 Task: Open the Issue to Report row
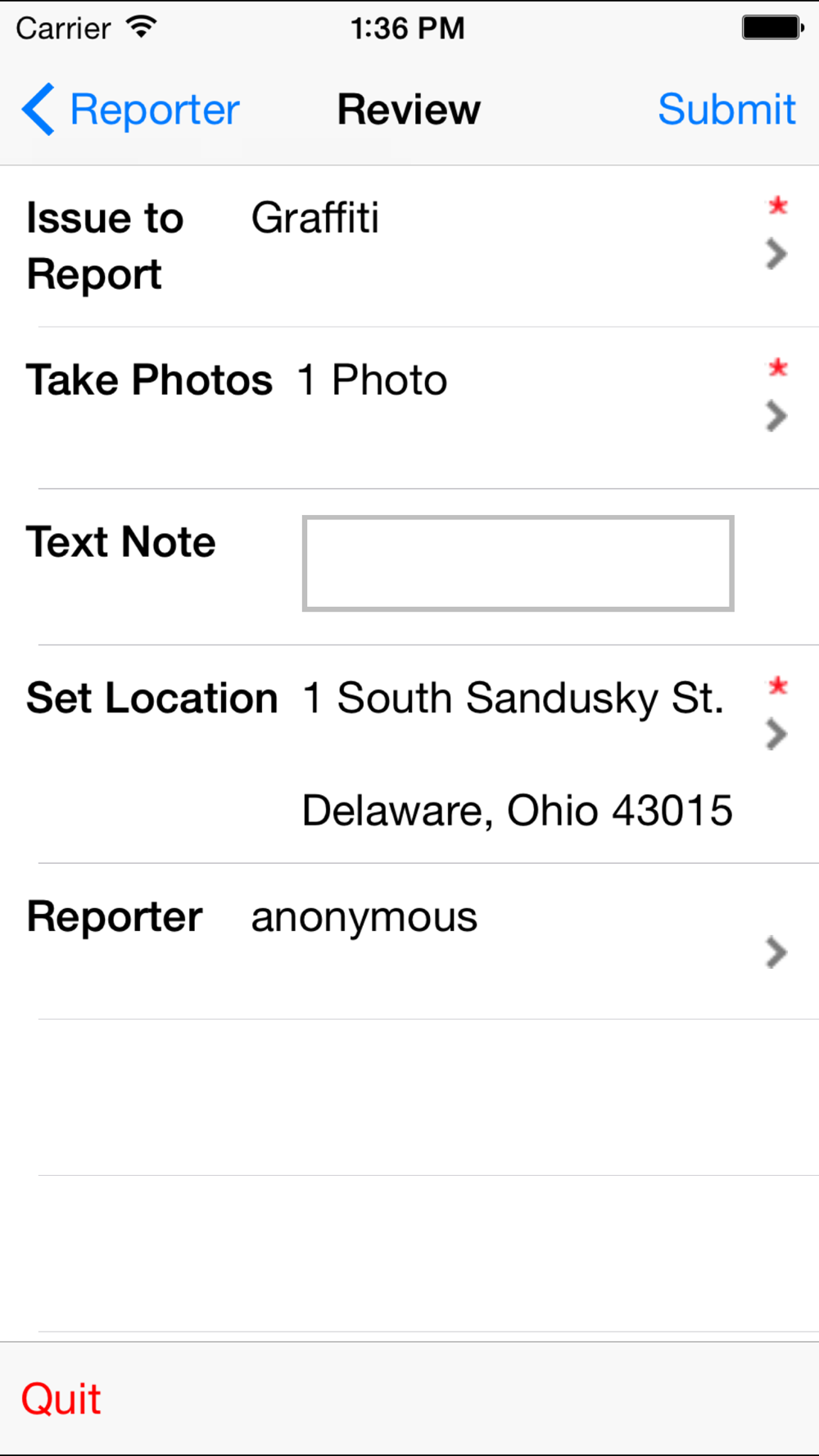(x=409, y=246)
